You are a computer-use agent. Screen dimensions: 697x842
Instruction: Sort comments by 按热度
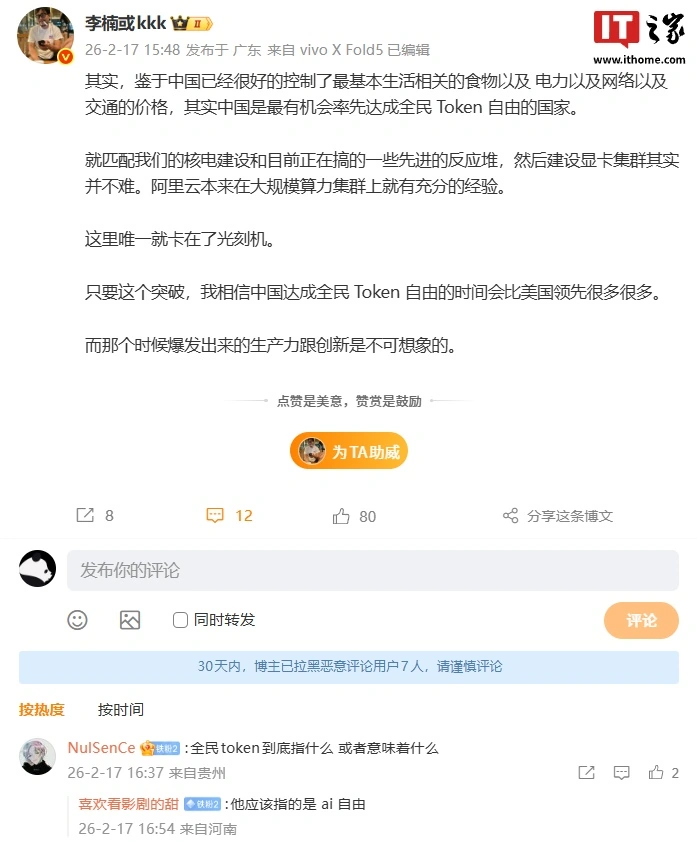click(42, 710)
